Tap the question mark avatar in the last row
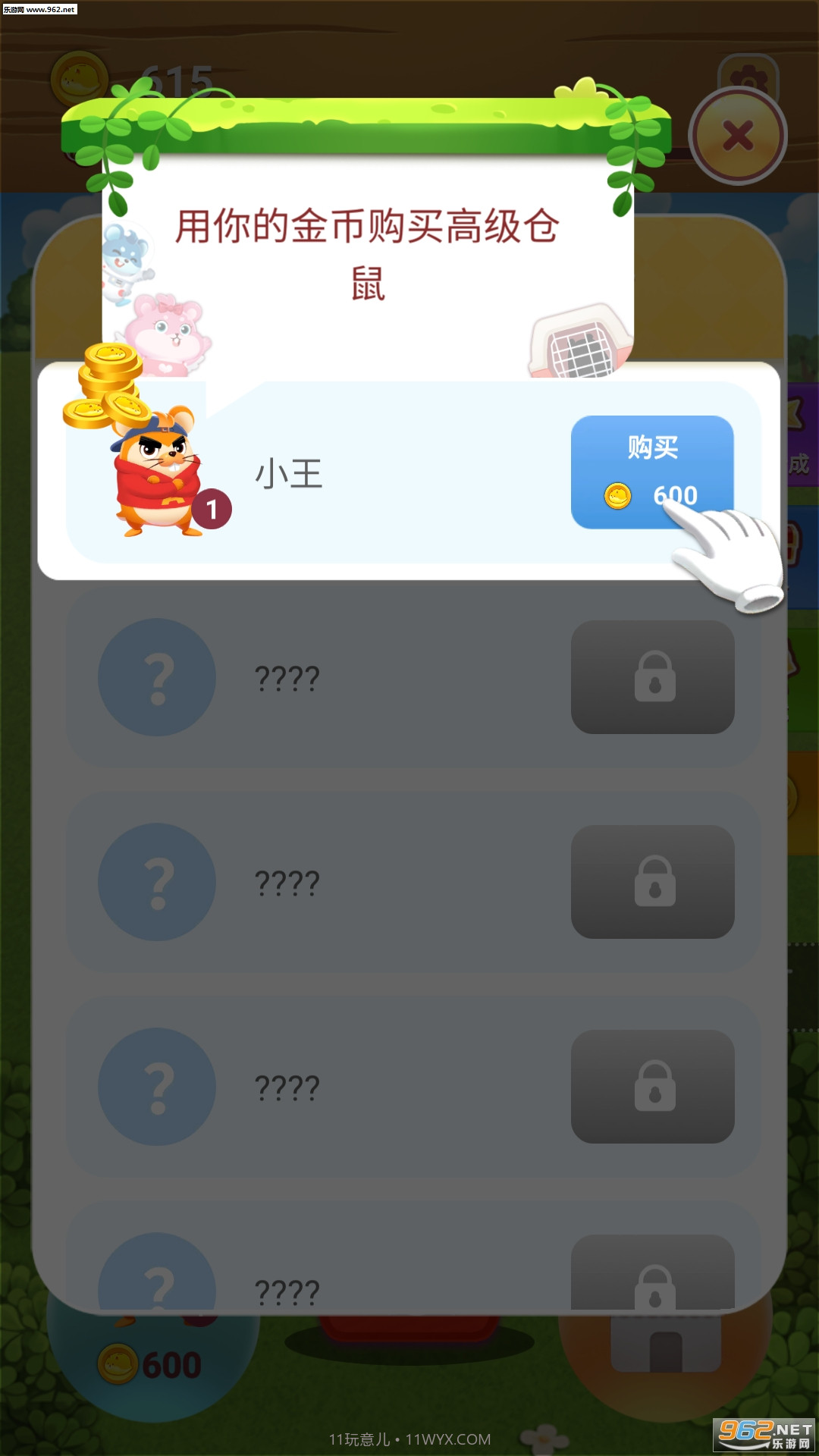The height and width of the screenshot is (1456, 819). pyautogui.click(x=156, y=1282)
